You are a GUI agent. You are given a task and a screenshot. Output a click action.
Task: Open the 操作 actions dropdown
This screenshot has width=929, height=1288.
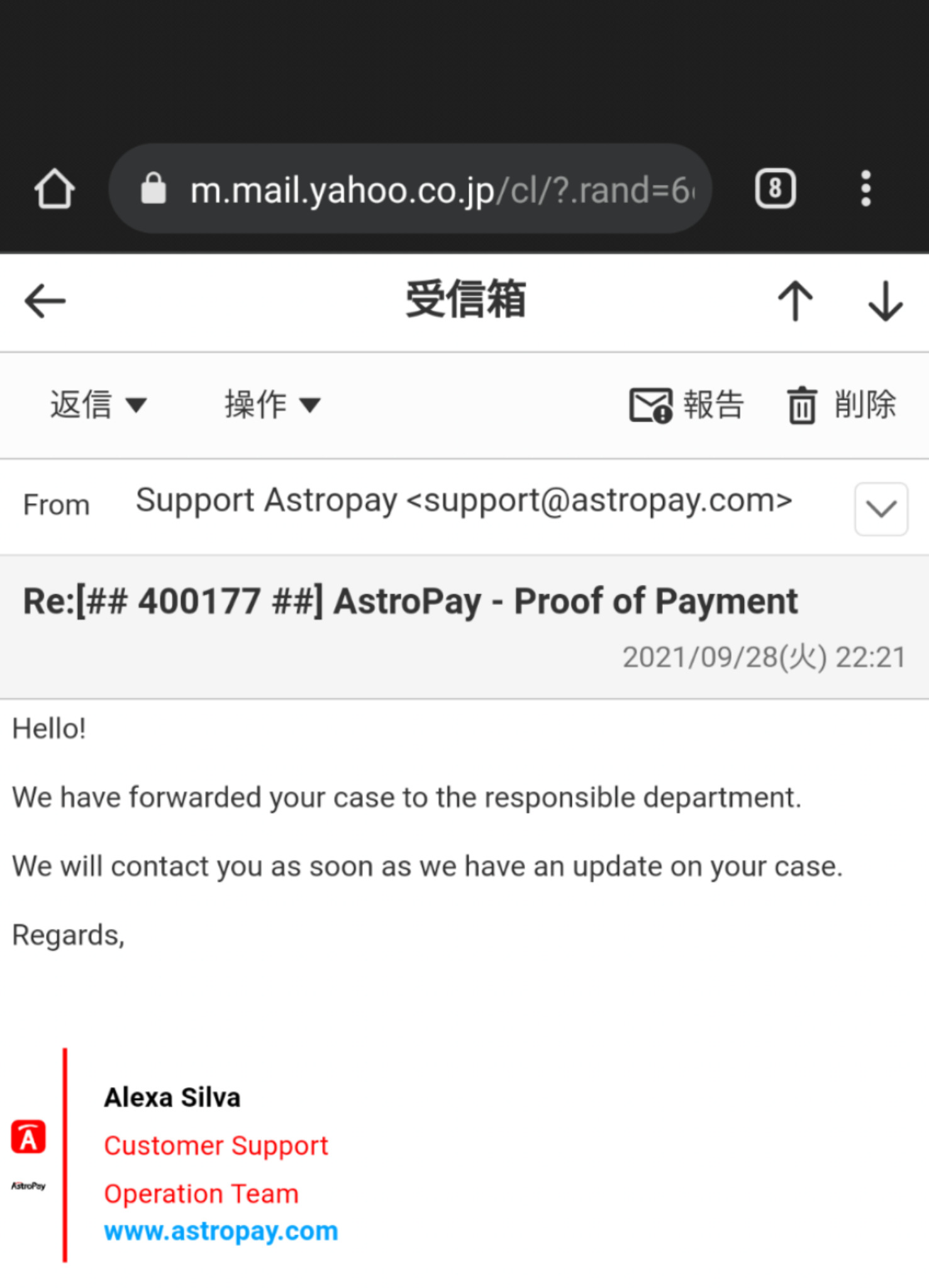click(x=272, y=404)
